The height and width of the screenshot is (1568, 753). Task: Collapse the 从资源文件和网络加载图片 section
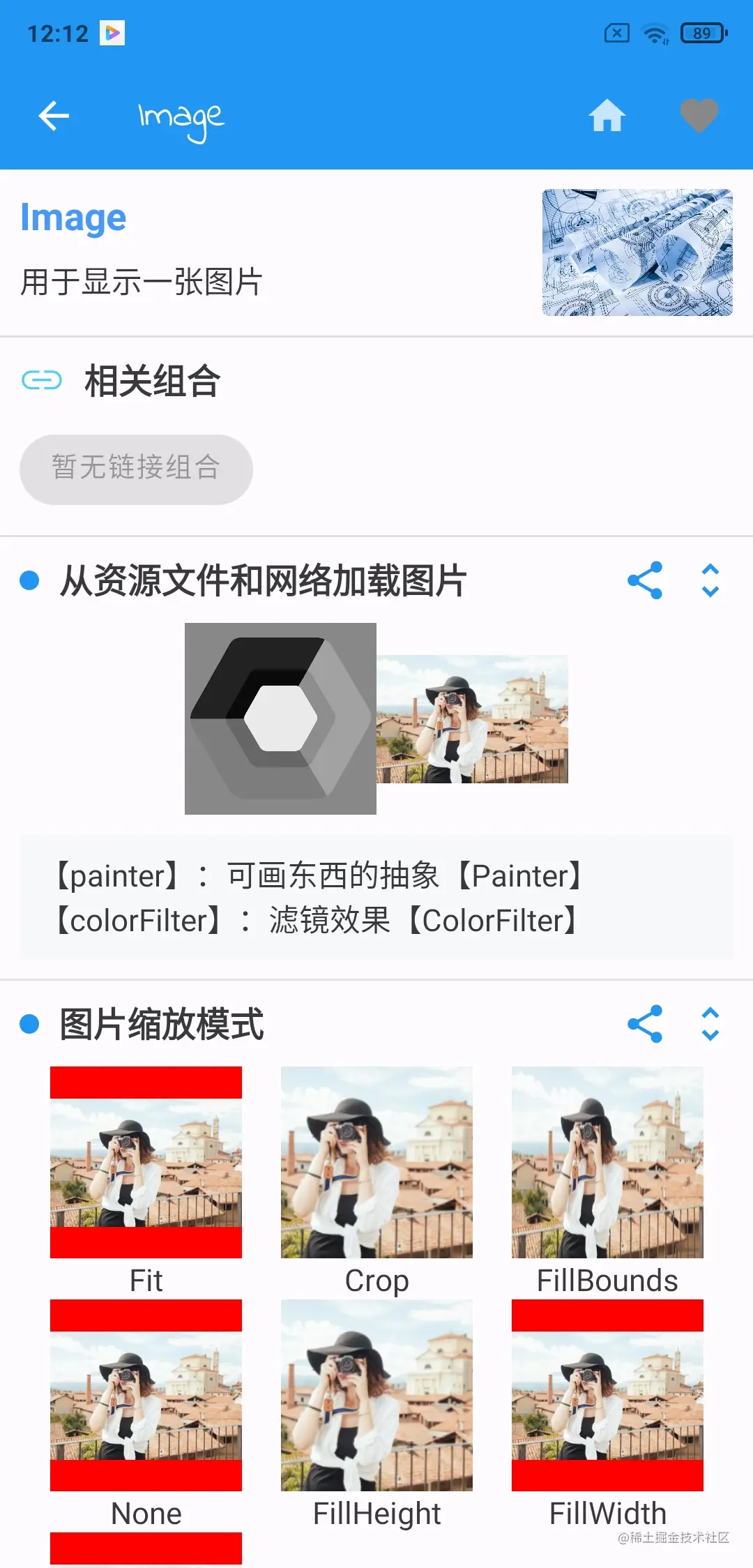(x=709, y=580)
